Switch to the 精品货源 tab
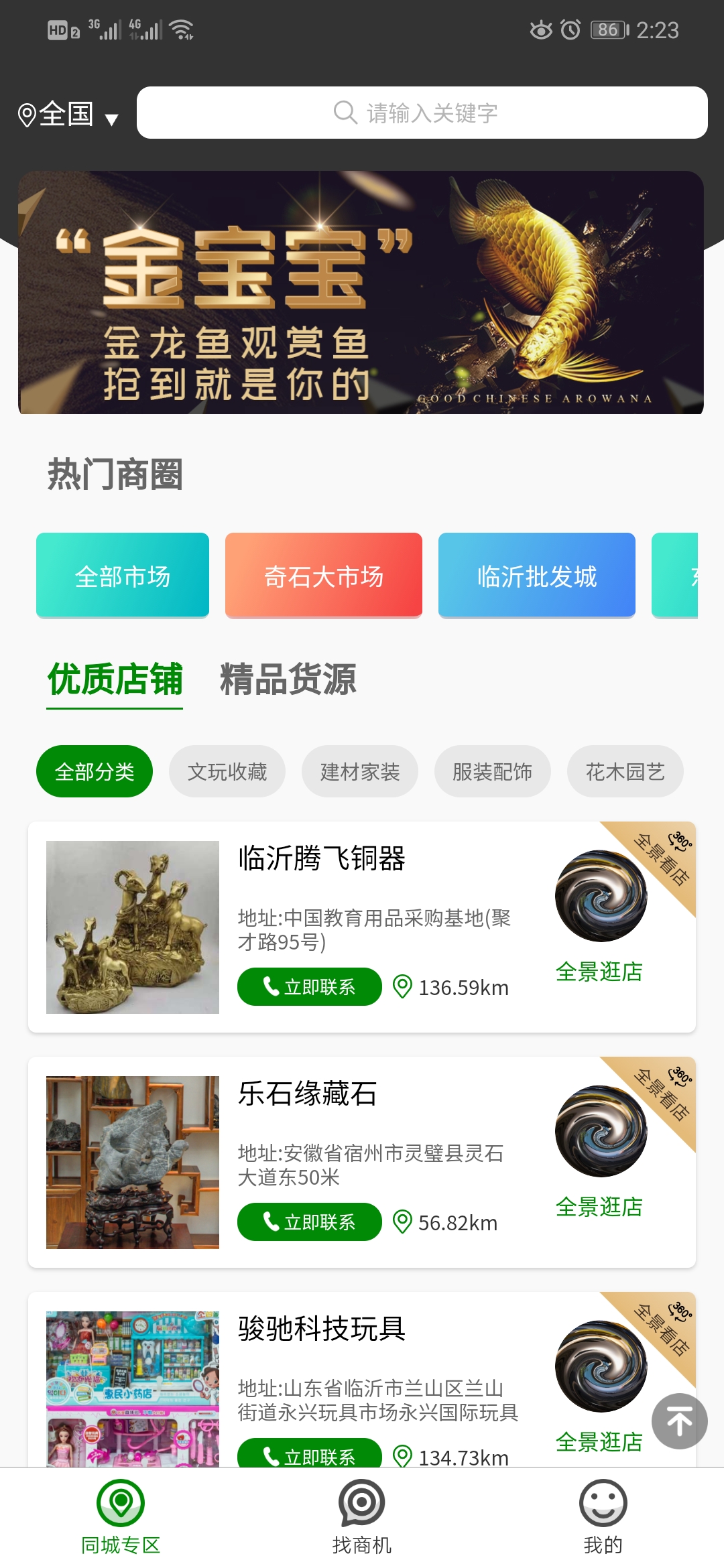The image size is (724, 1568). 288,679
